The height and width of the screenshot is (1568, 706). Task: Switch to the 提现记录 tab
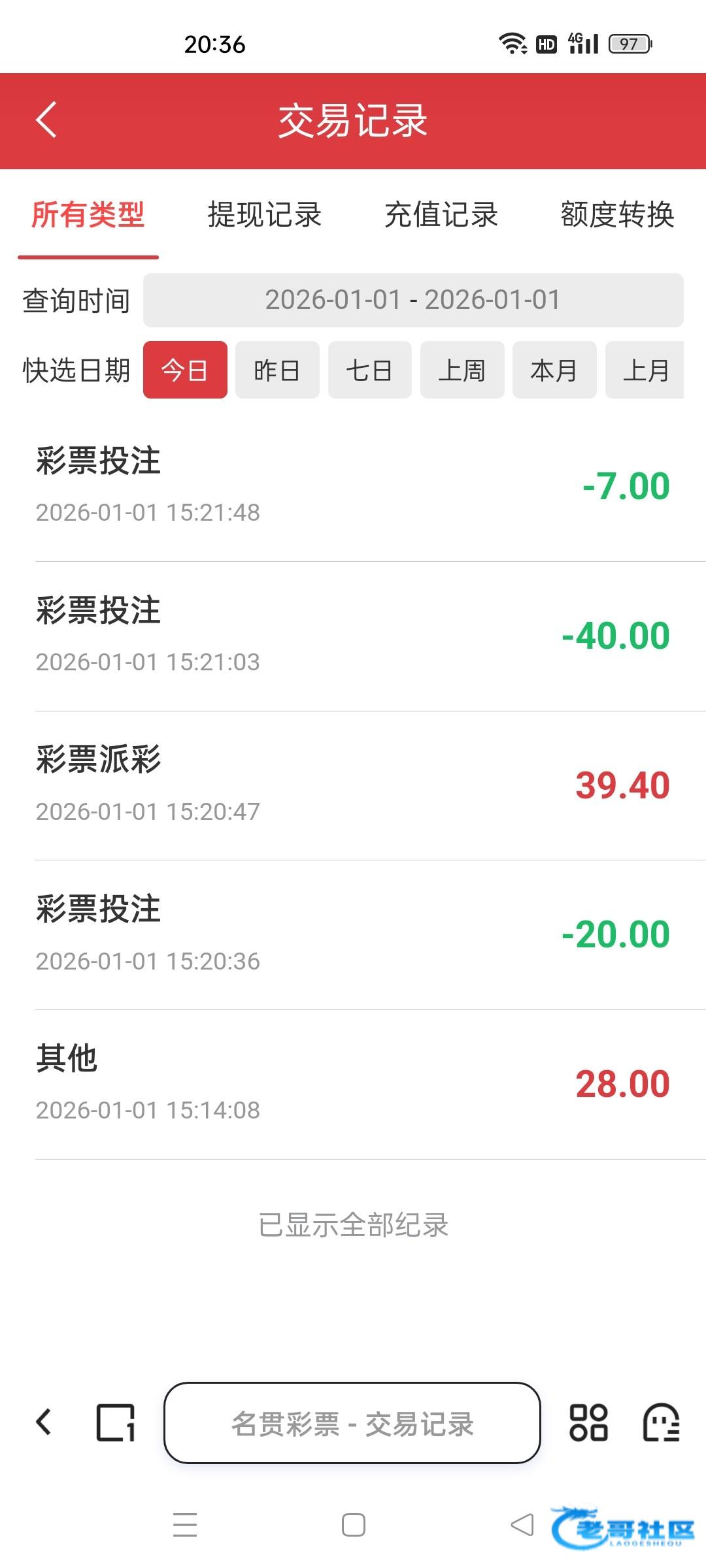point(265,215)
